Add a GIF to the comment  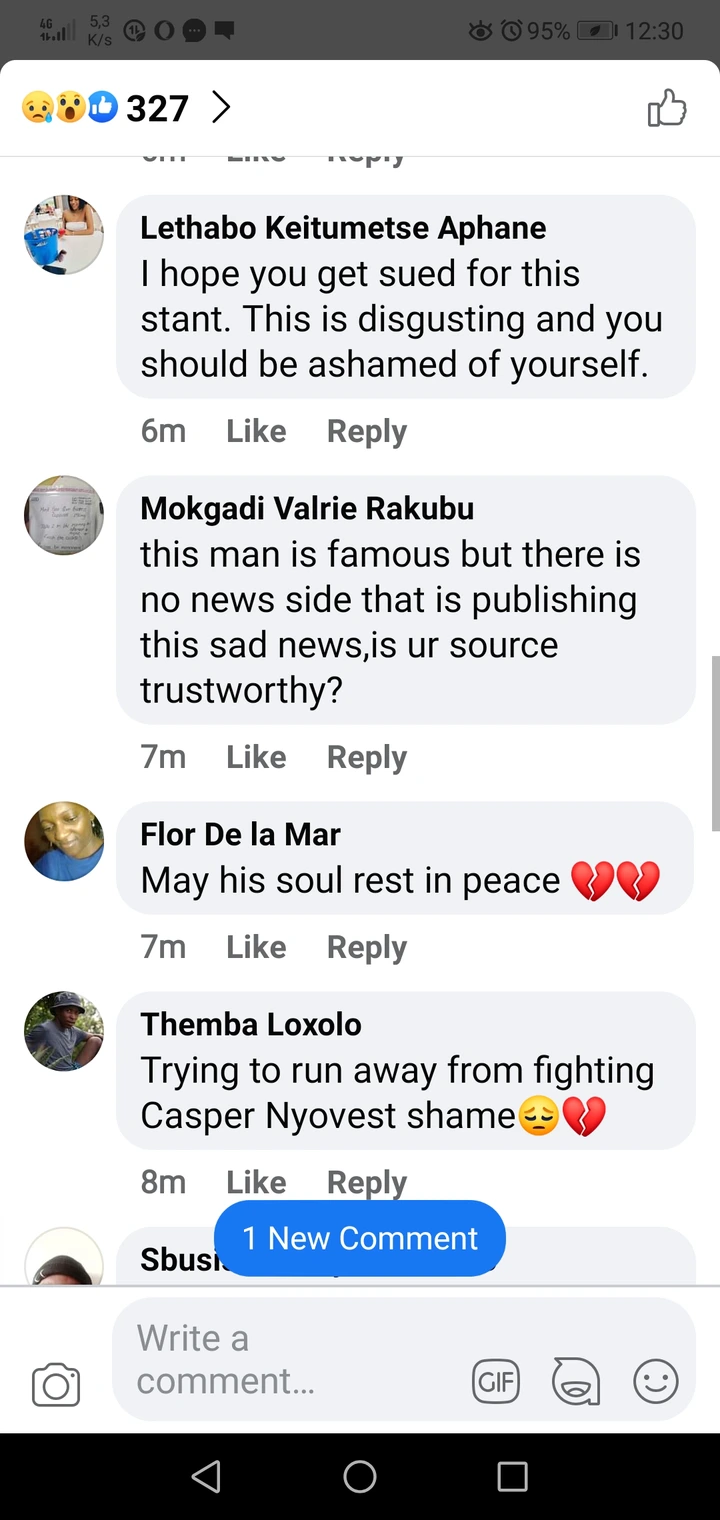point(496,1382)
